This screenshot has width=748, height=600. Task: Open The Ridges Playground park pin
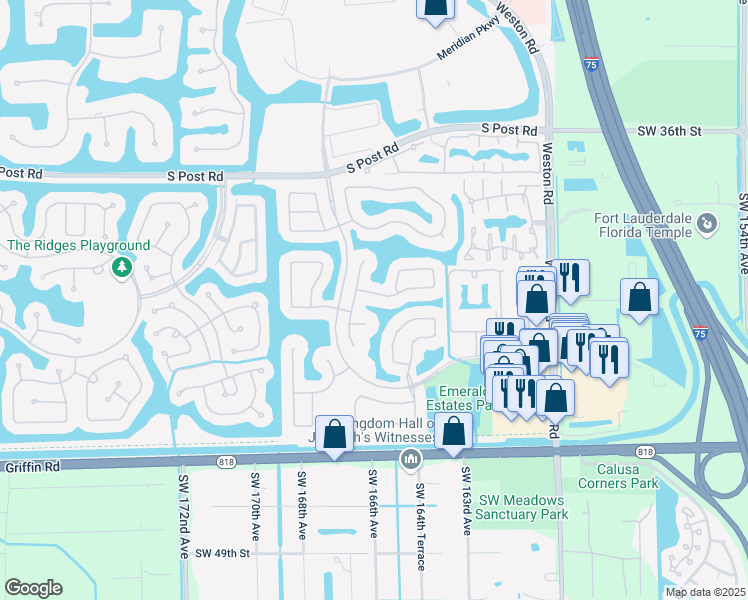point(122,268)
